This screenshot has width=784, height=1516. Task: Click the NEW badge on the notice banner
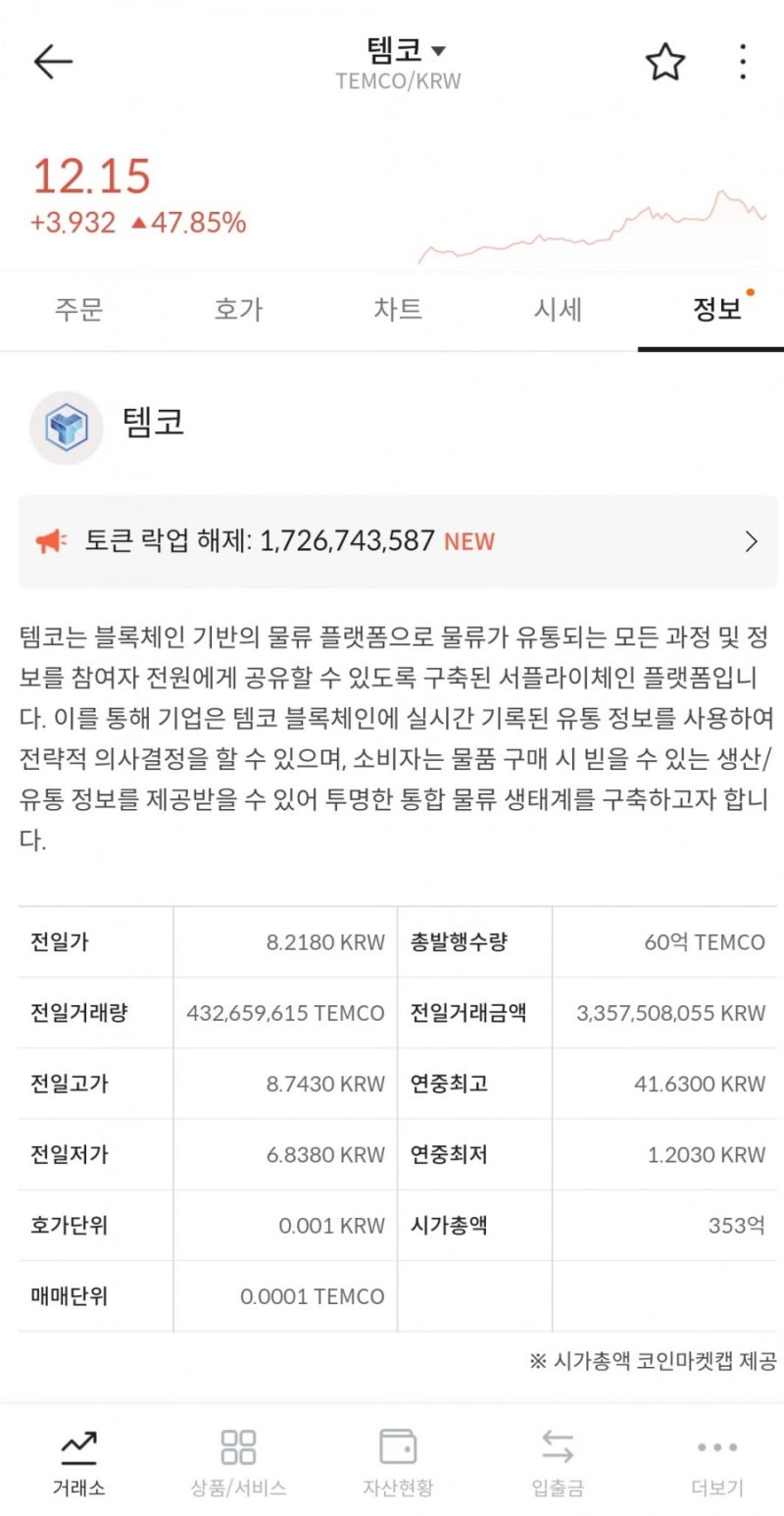[468, 540]
